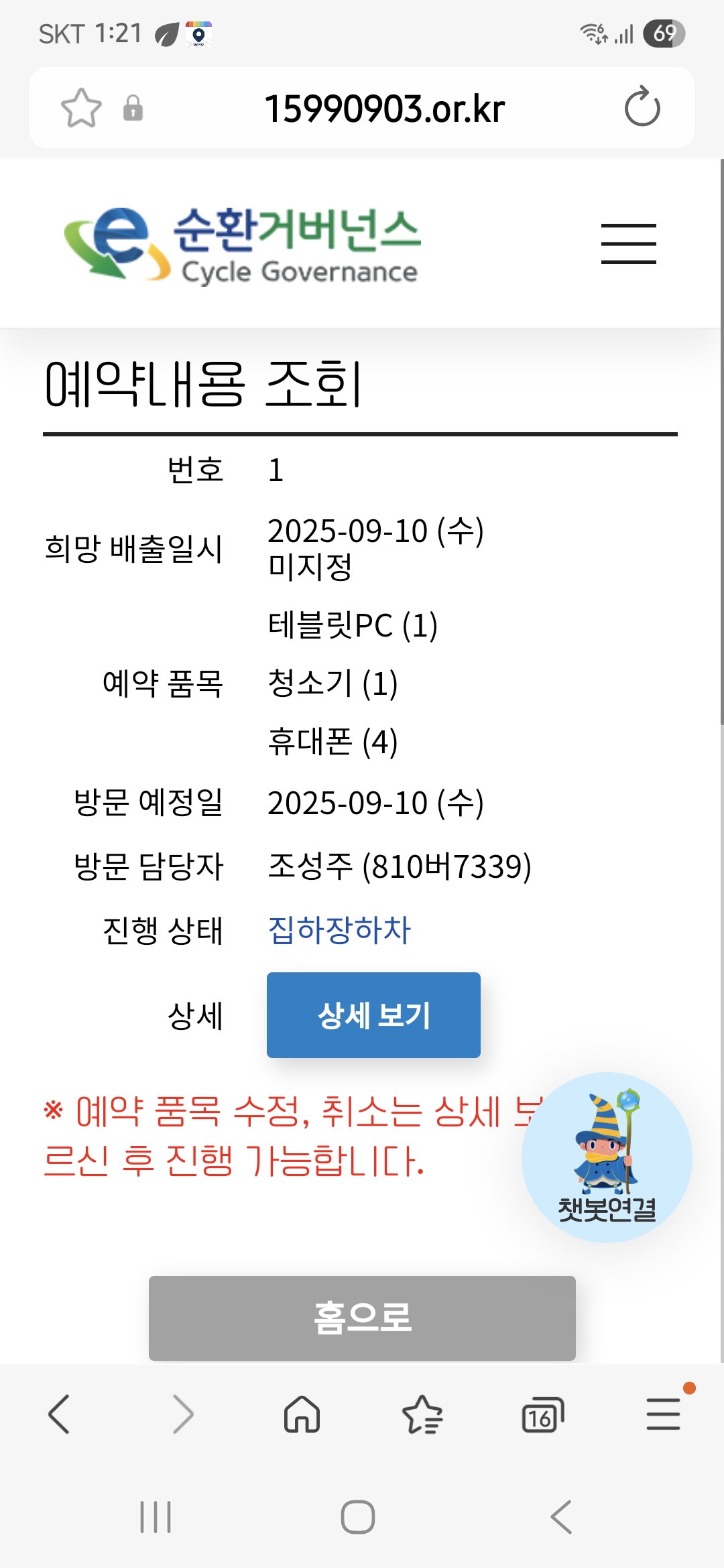Go to home via 홈으로 button
The width and height of the screenshot is (724, 1568).
click(x=362, y=1317)
